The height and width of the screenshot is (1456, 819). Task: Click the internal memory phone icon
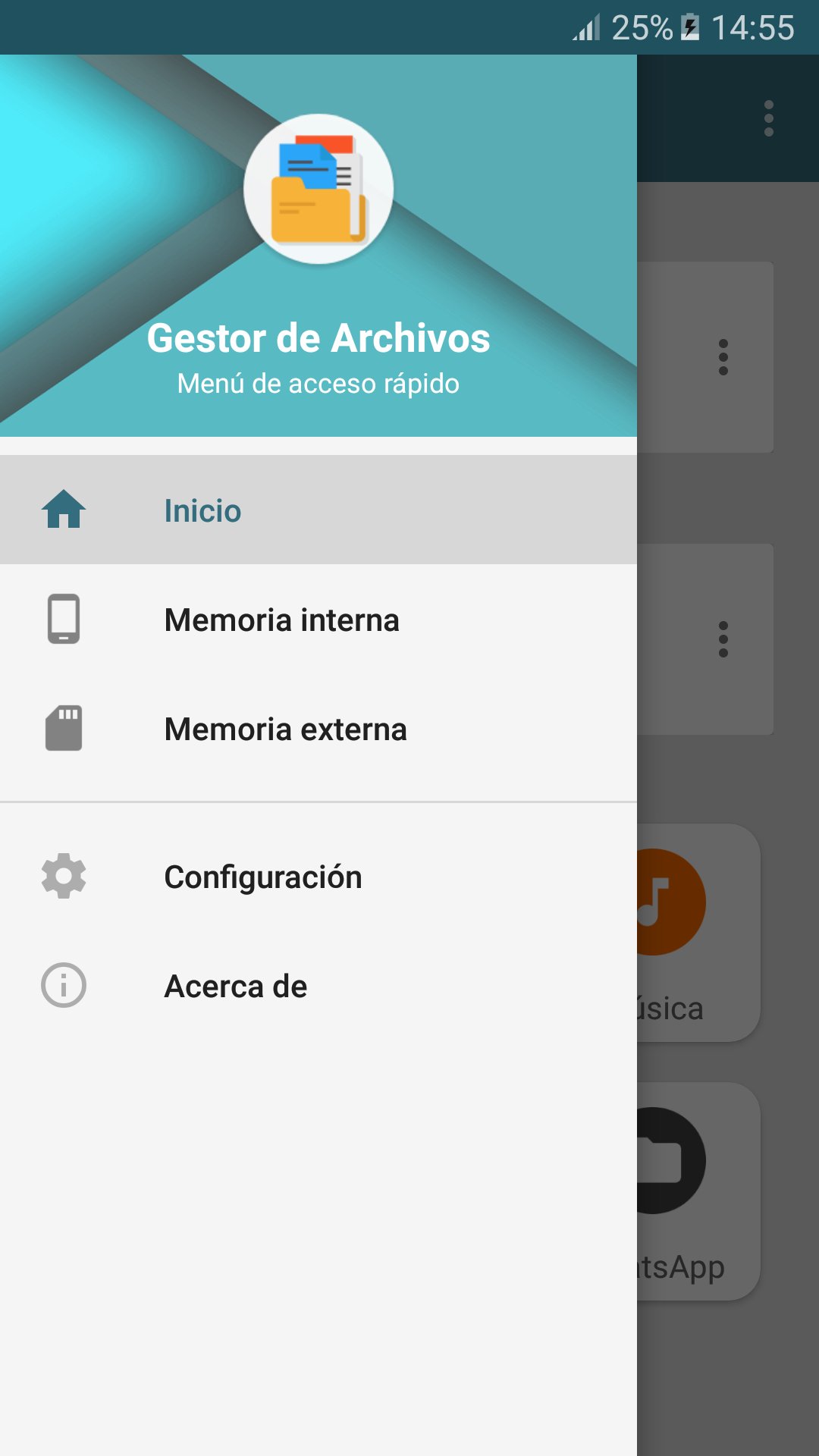coord(64,620)
